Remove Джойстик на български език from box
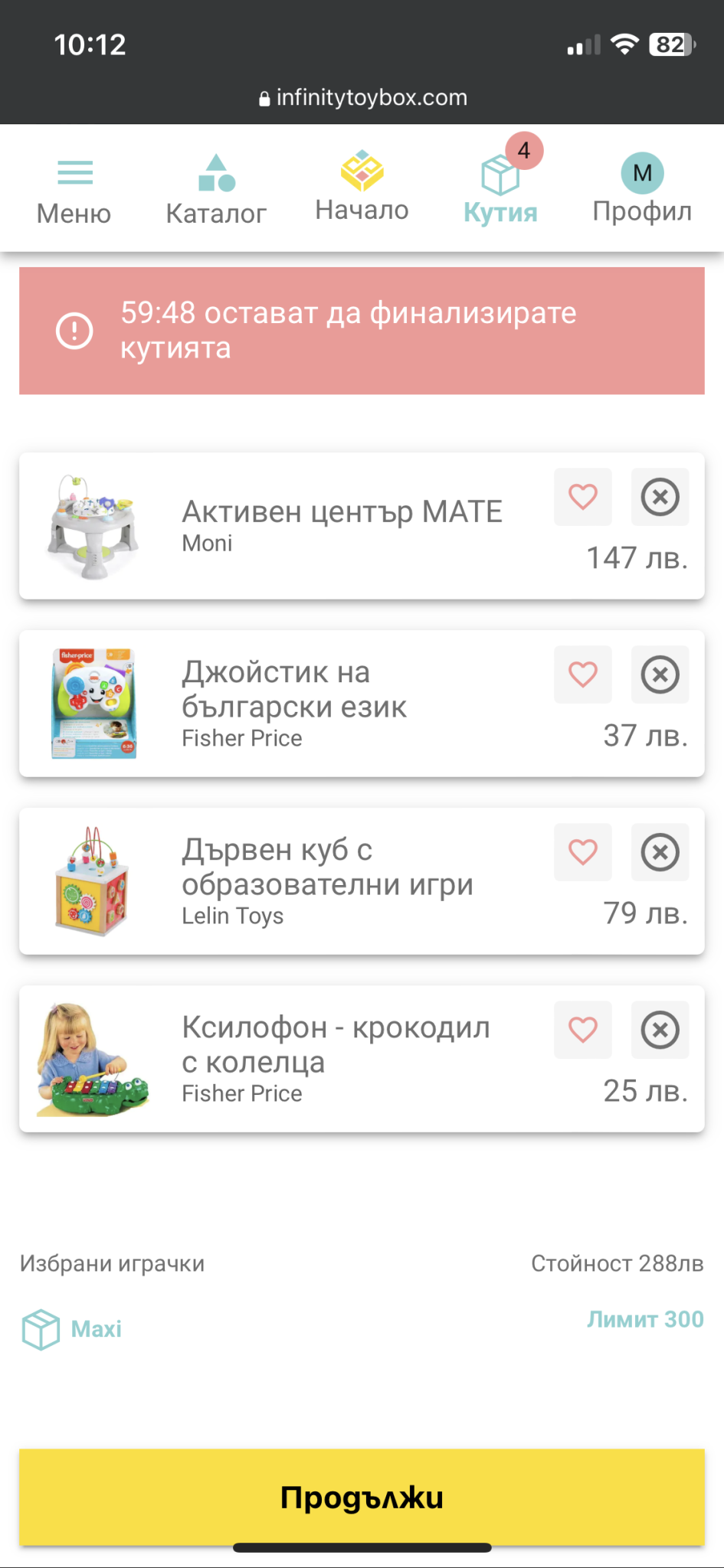Viewport: 724px width, 1568px height. pyautogui.click(x=660, y=675)
